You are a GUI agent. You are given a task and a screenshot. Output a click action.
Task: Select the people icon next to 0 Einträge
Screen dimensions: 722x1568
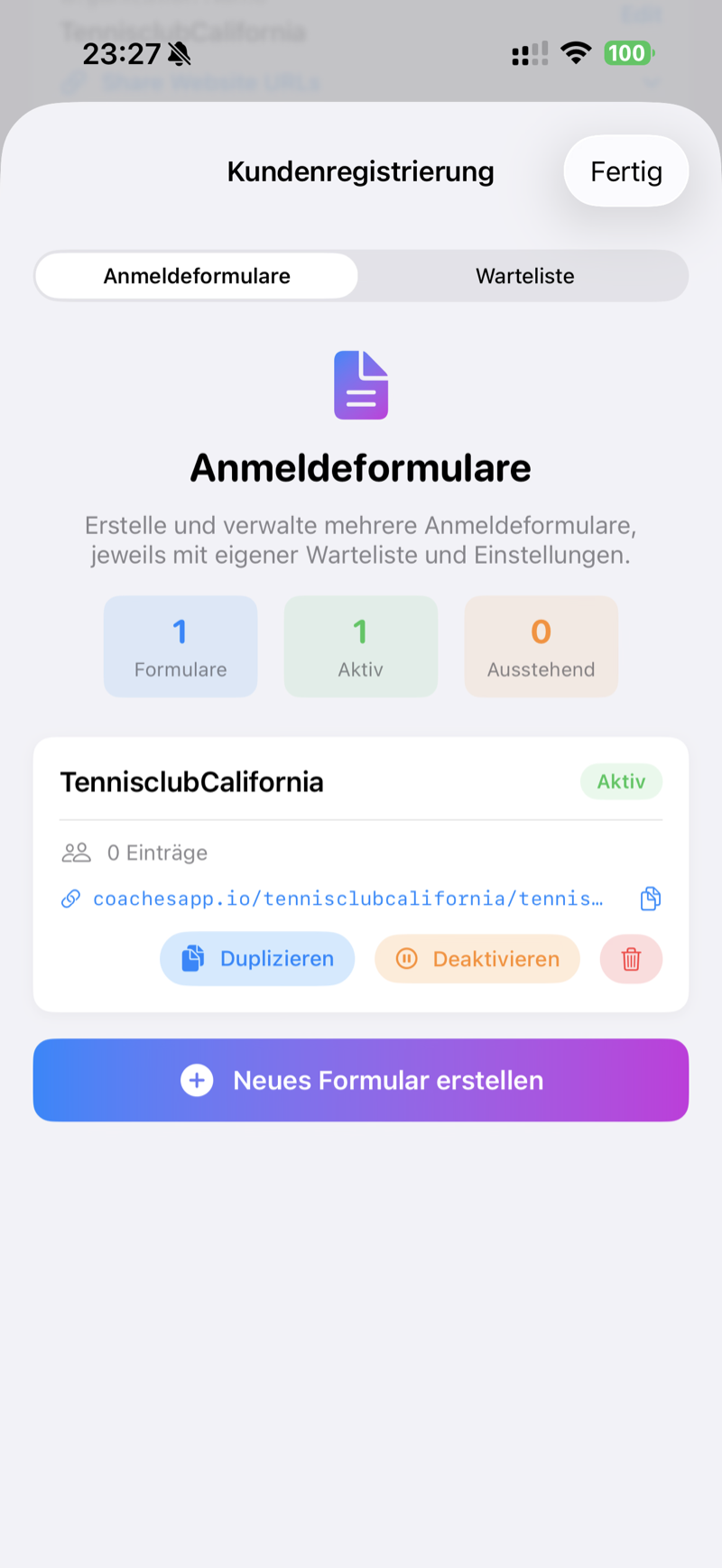click(x=77, y=851)
